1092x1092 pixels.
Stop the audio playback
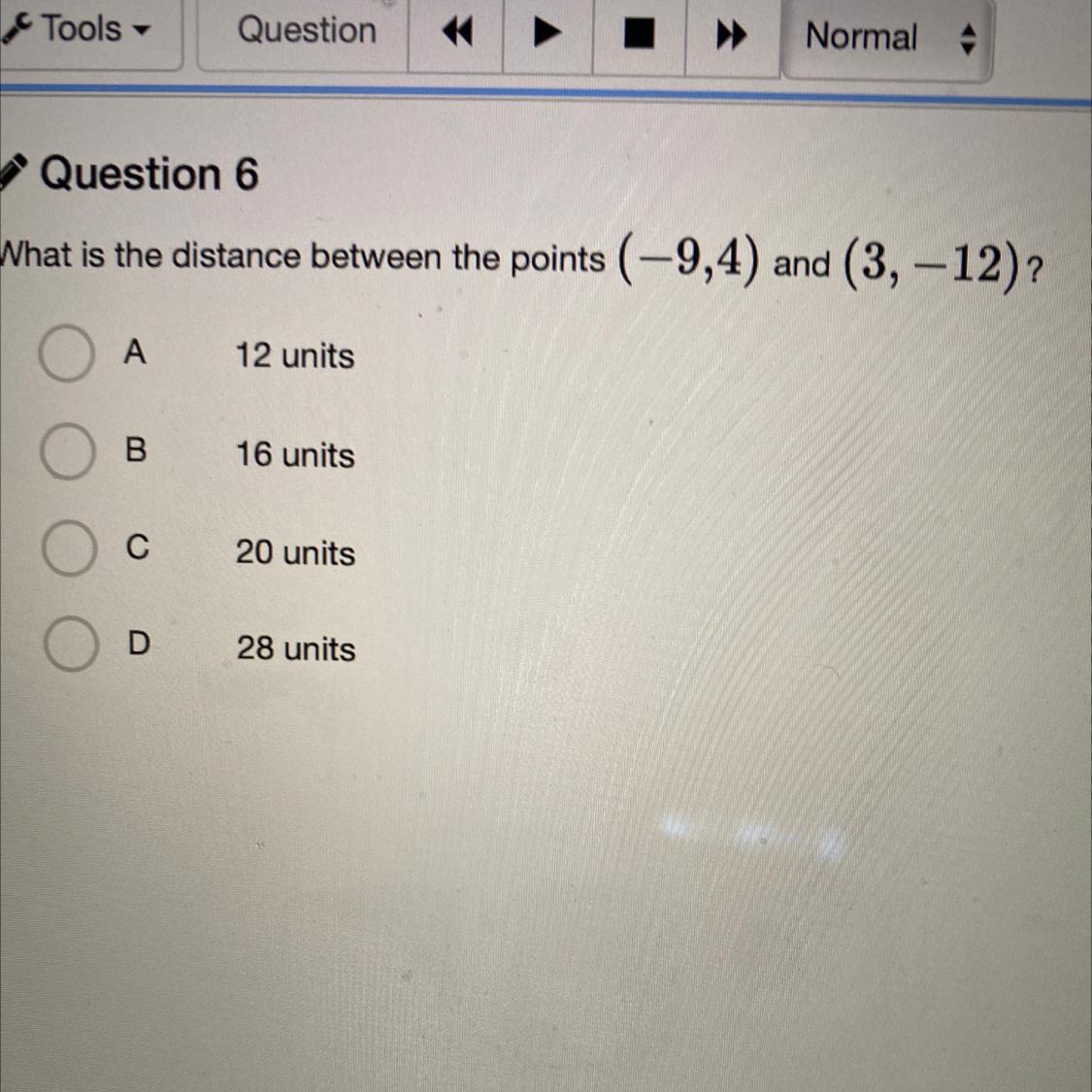click(639, 34)
